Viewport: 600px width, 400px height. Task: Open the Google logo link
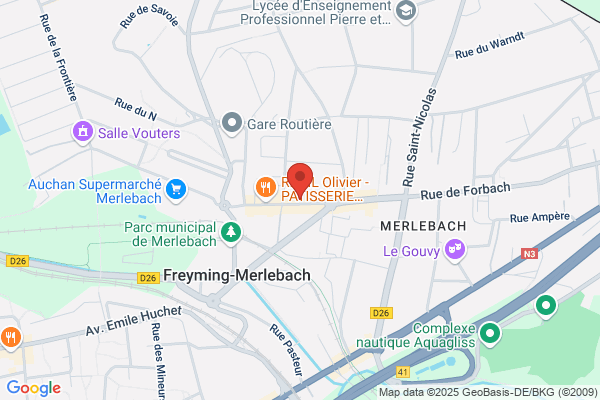(34, 388)
